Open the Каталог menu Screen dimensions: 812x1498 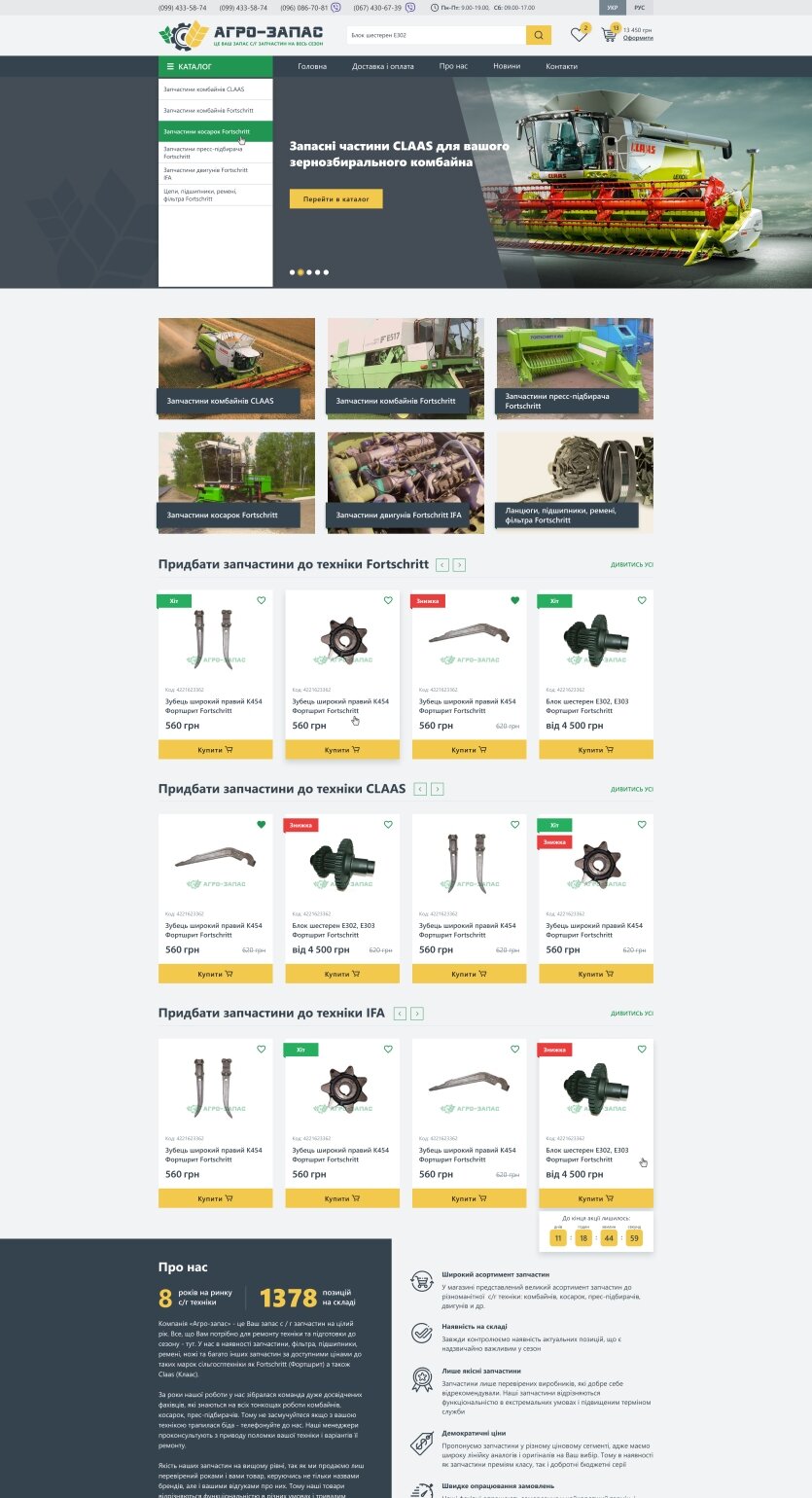click(x=216, y=66)
